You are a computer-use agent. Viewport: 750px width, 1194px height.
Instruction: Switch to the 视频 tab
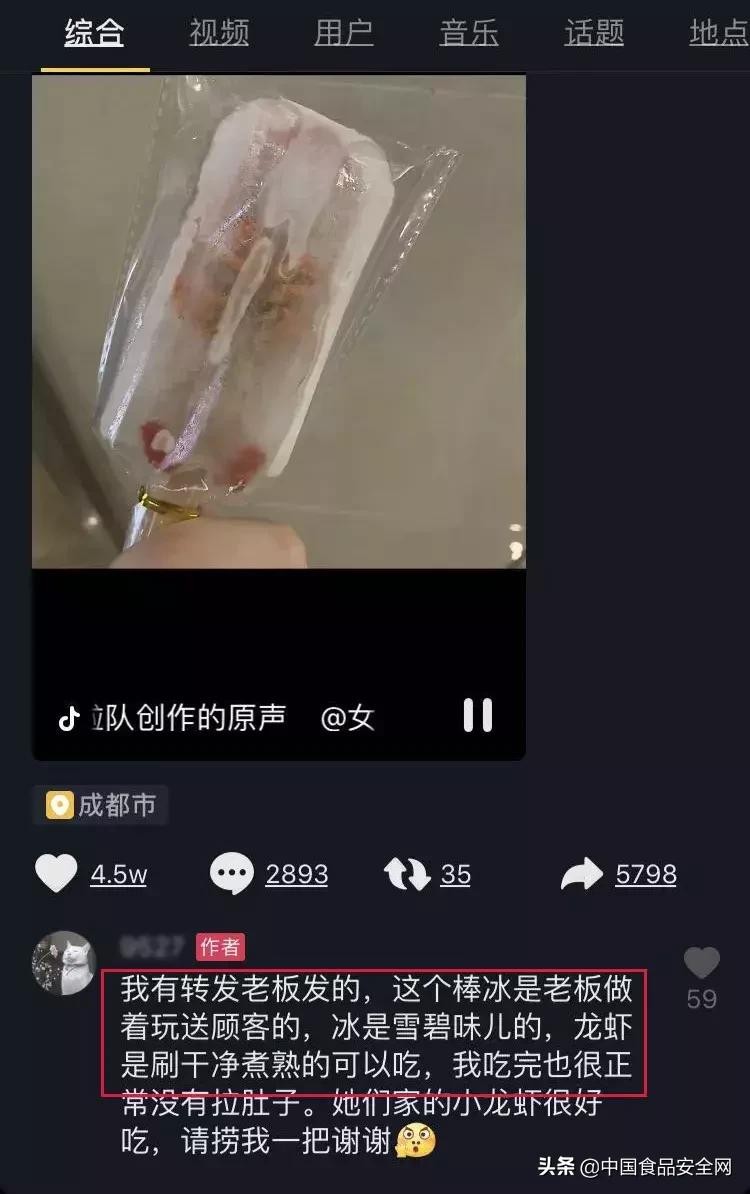click(219, 33)
